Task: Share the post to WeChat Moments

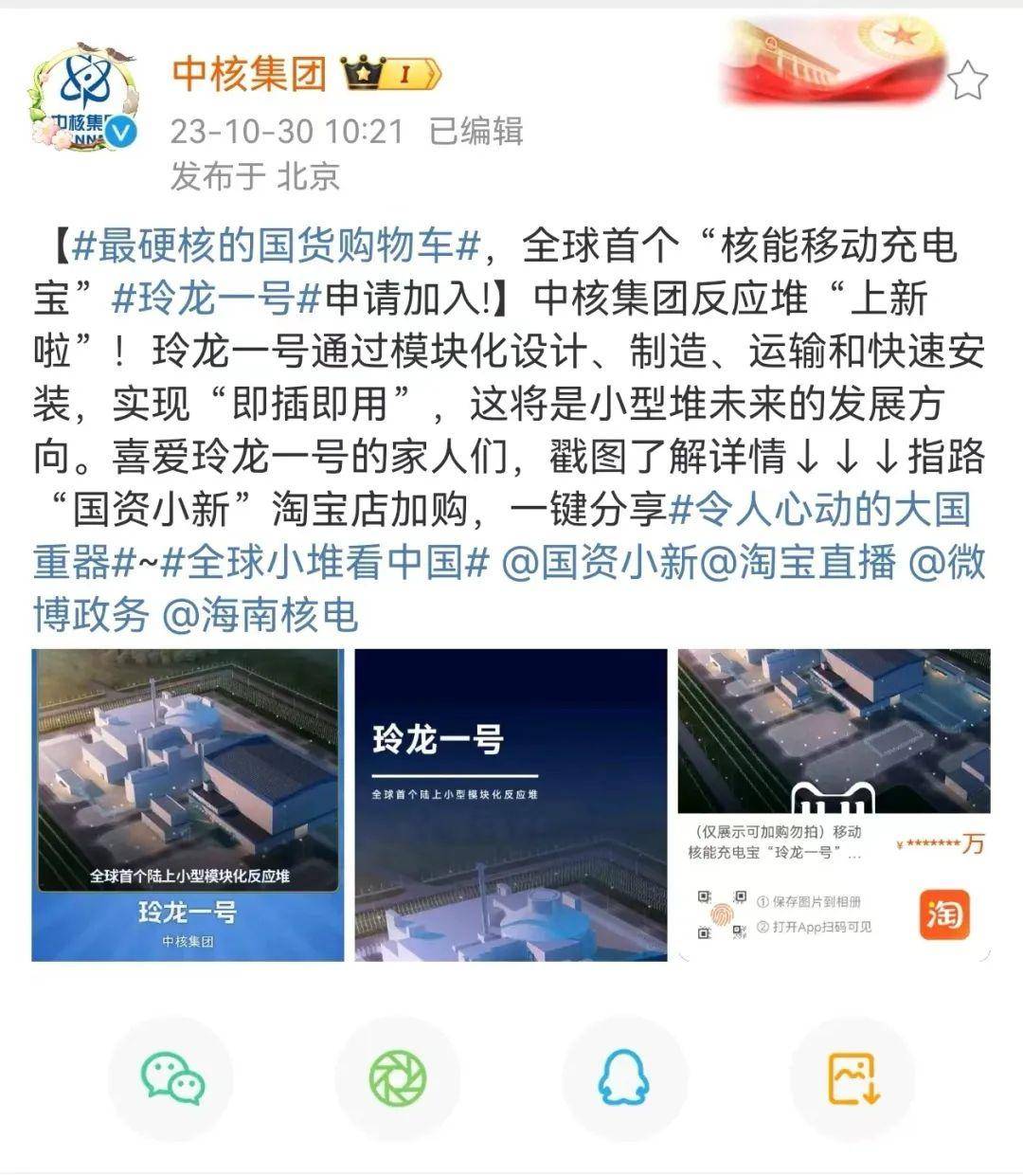Action: [x=398, y=1078]
